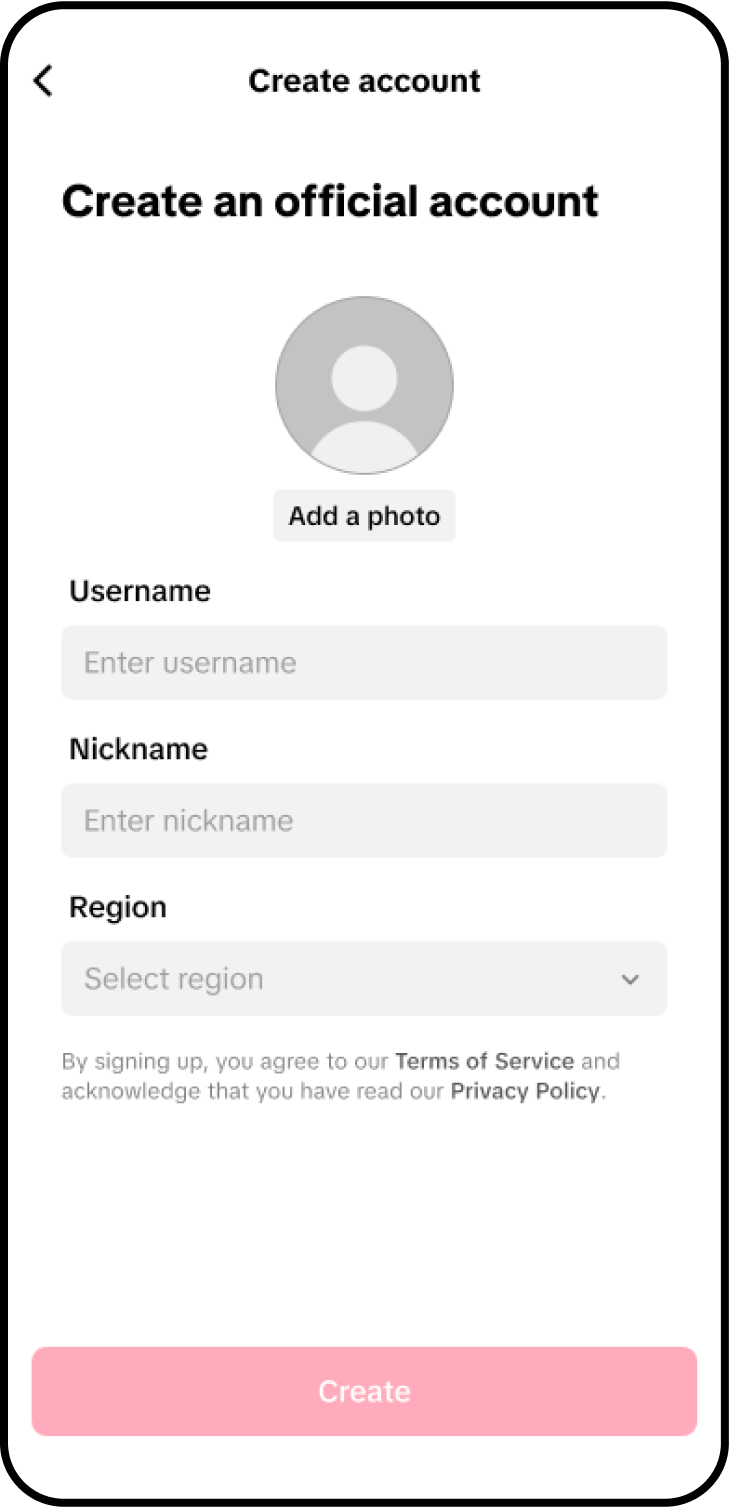729x1507 pixels.
Task: Go back using the top arrow
Action: click(x=43, y=81)
